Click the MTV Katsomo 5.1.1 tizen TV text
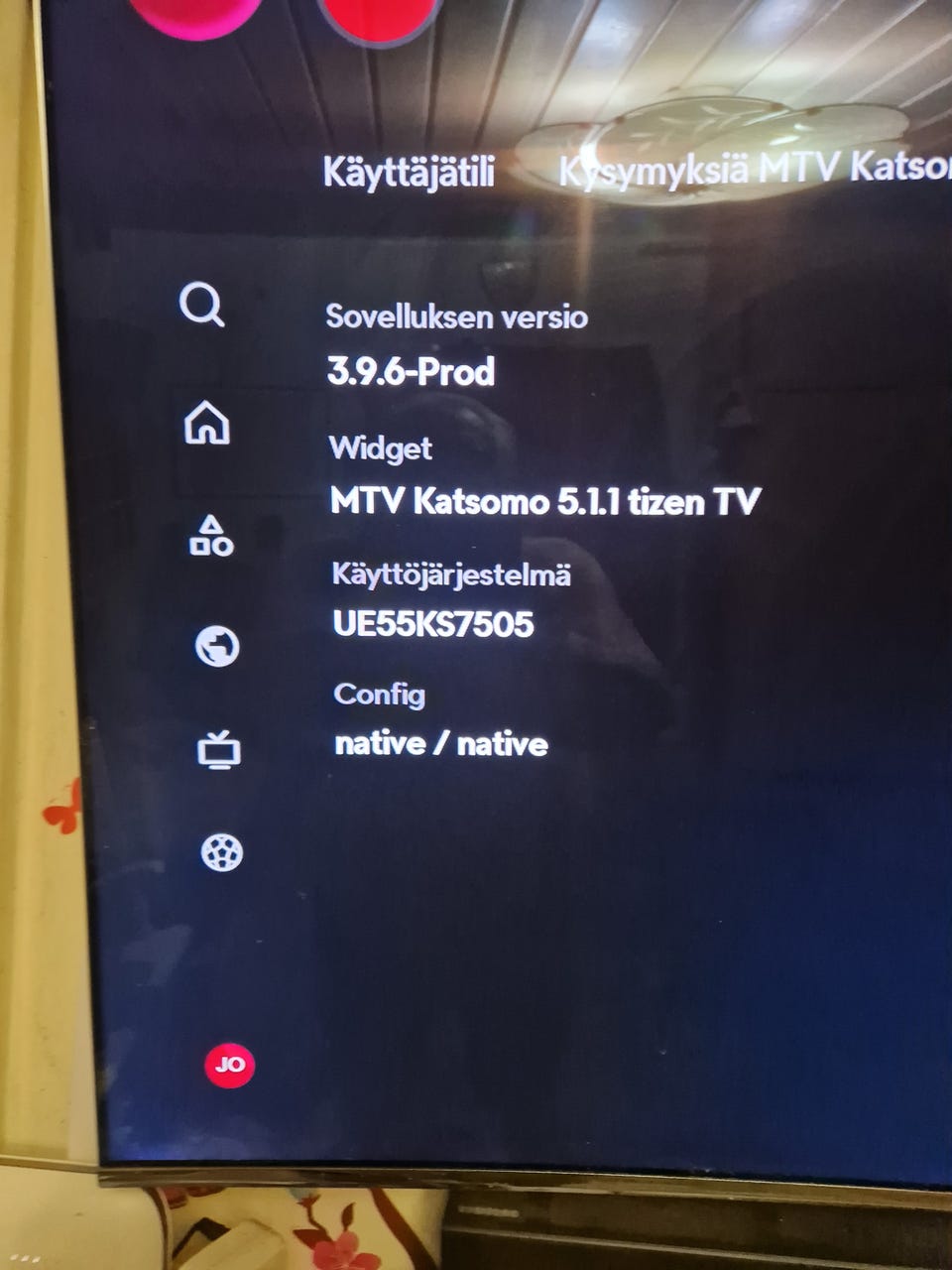 pyautogui.click(x=544, y=501)
